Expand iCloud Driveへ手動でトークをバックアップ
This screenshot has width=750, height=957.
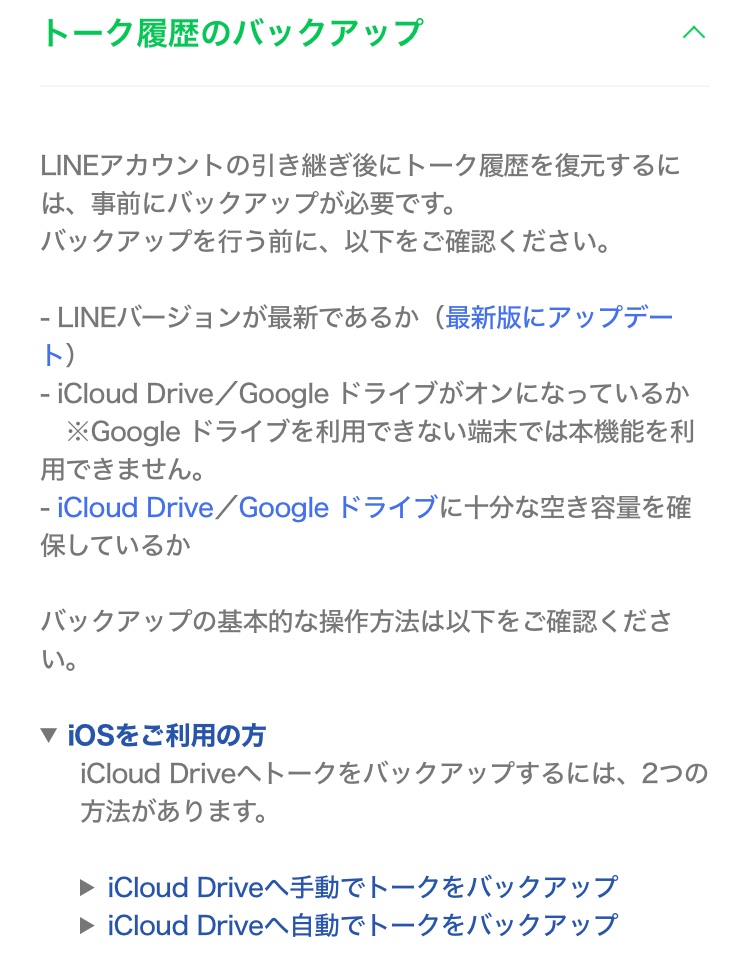tap(361, 886)
